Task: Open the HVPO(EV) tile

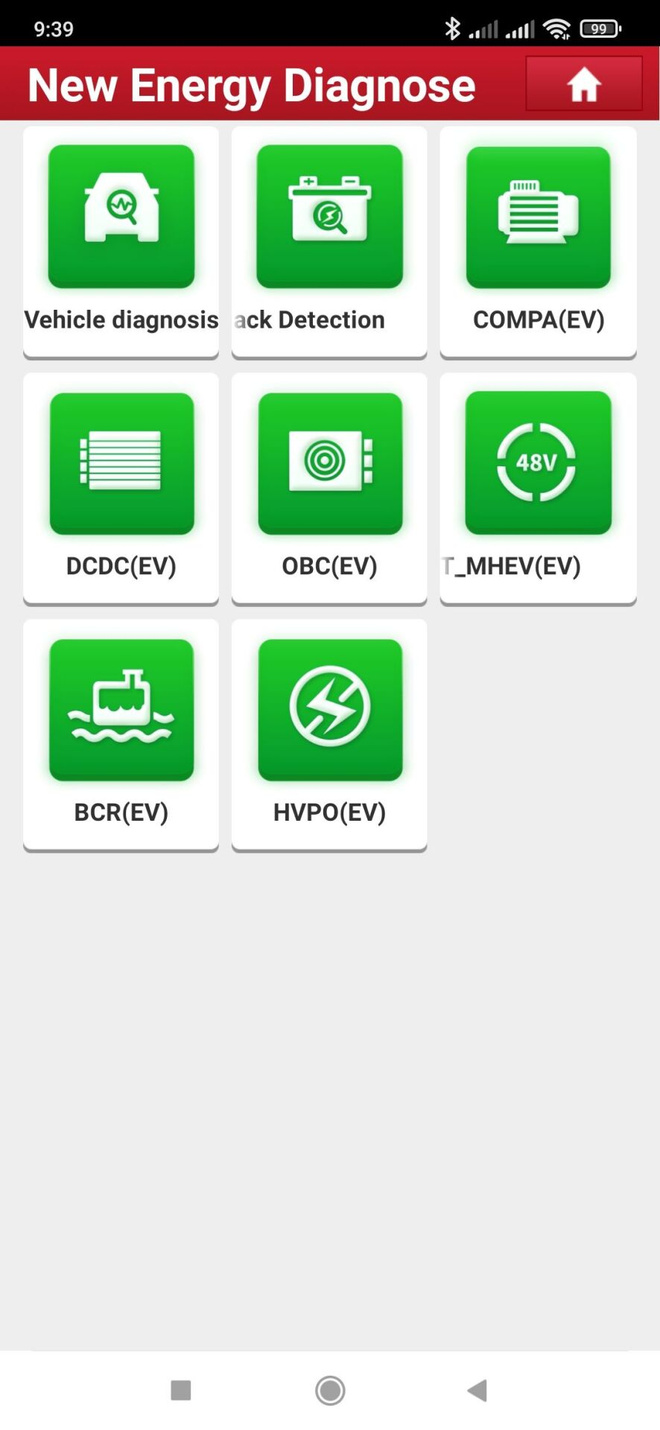Action: (329, 734)
